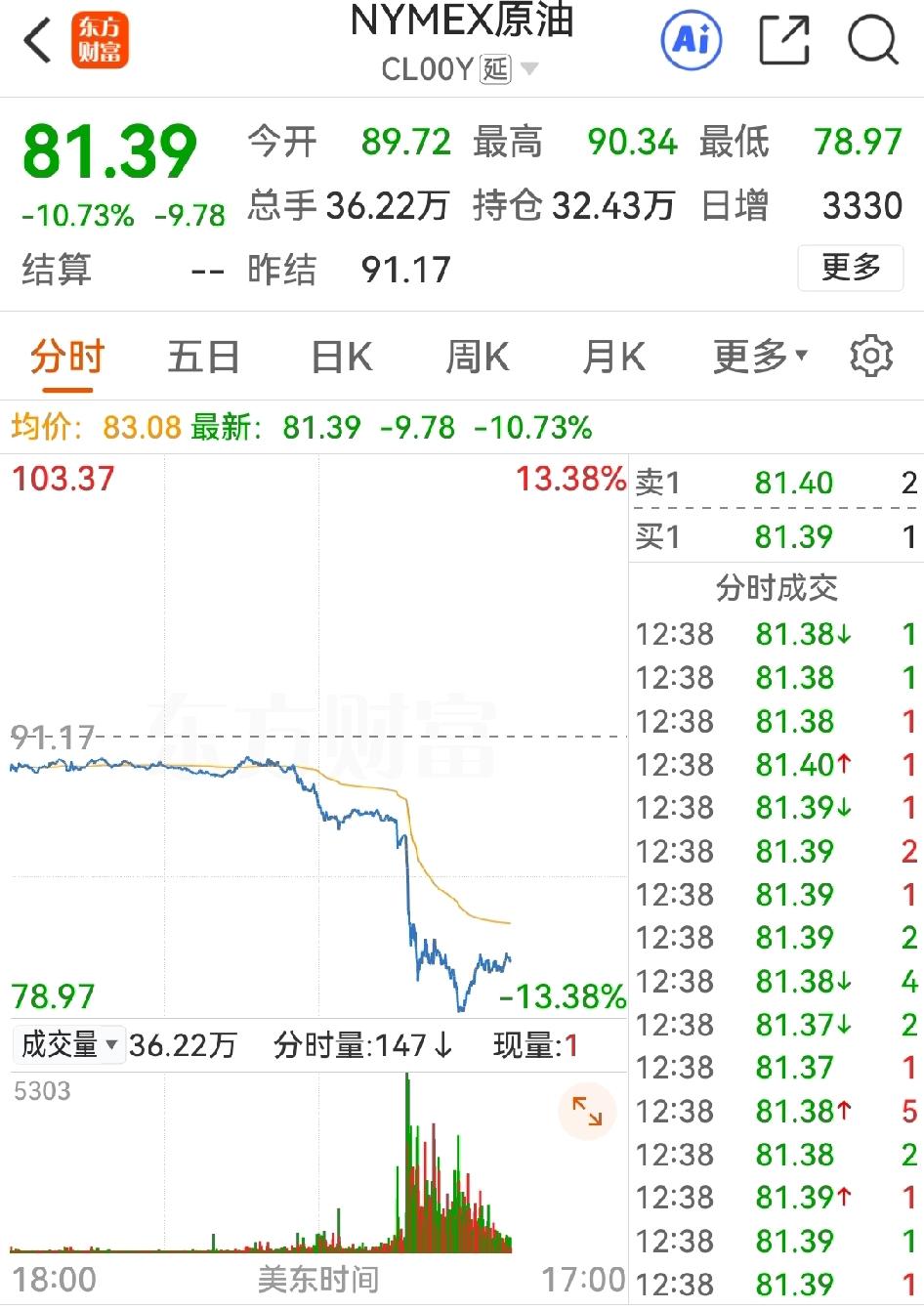Image resolution: width=924 pixels, height=1310 pixels.
Task: Open the AI assistant
Action: click(691, 40)
